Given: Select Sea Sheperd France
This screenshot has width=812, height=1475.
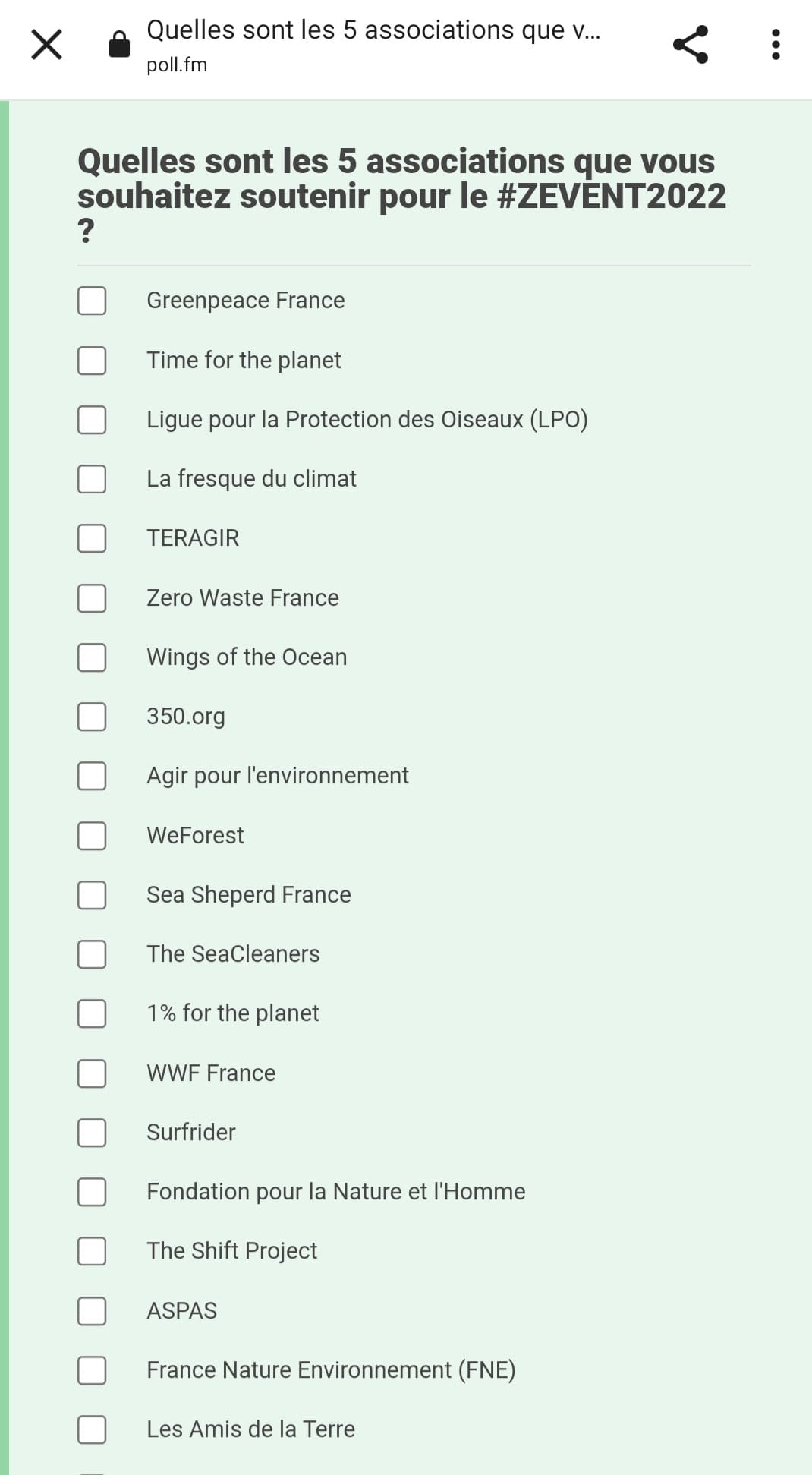Looking at the screenshot, I should point(91,895).
